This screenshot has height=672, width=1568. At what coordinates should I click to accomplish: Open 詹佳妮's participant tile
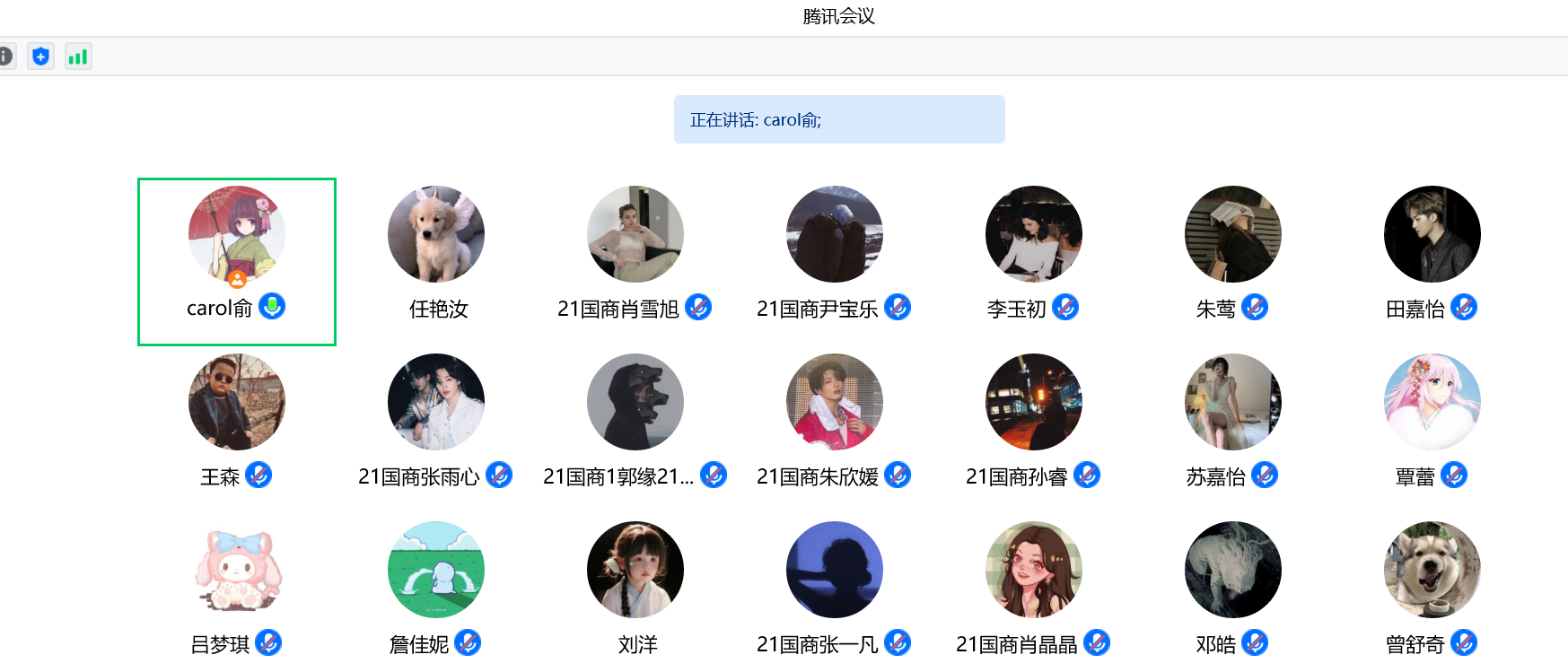pyautogui.click(x=436, y=570)
